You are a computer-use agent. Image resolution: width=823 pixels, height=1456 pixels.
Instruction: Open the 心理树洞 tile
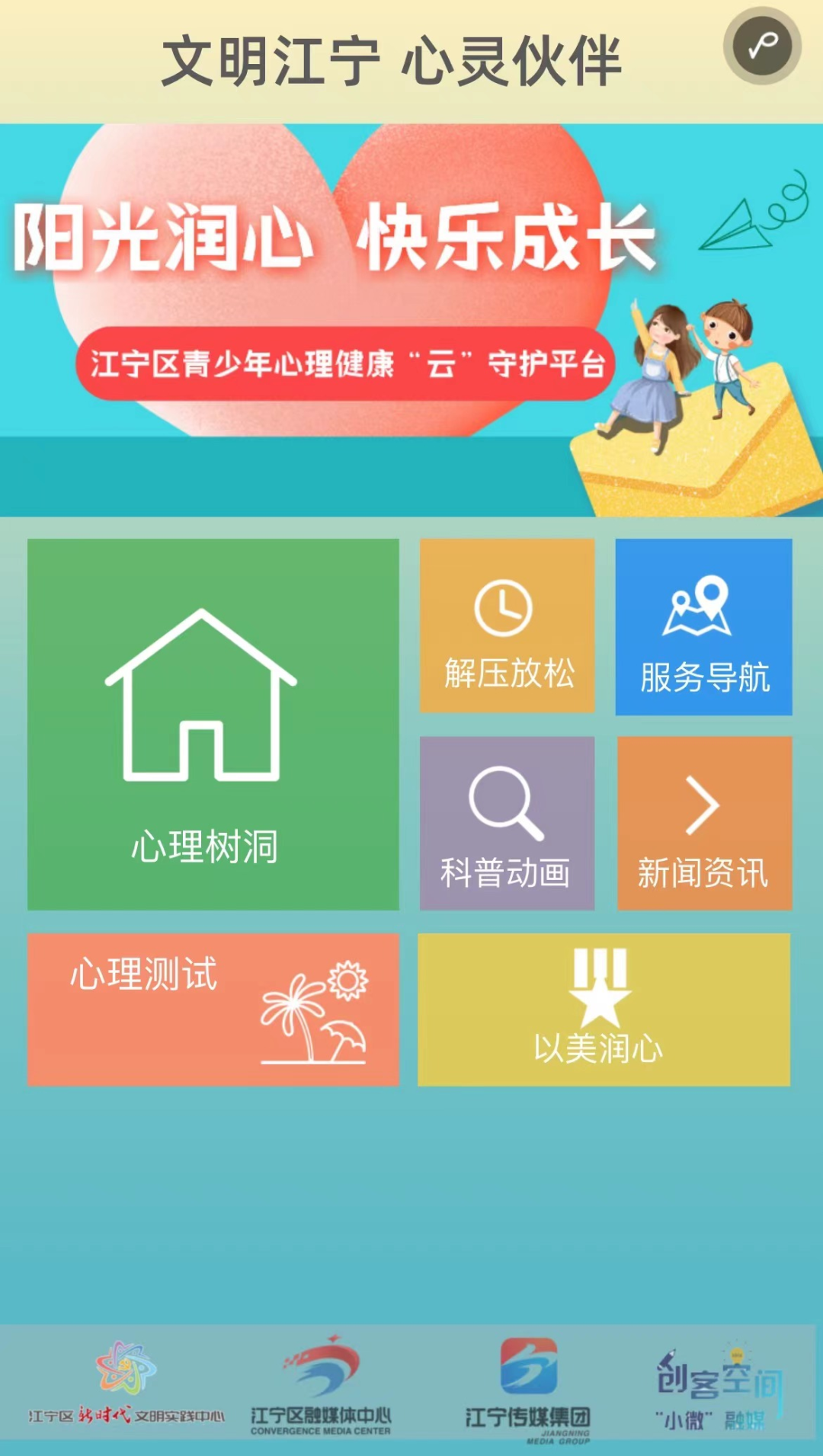[213, 724]
